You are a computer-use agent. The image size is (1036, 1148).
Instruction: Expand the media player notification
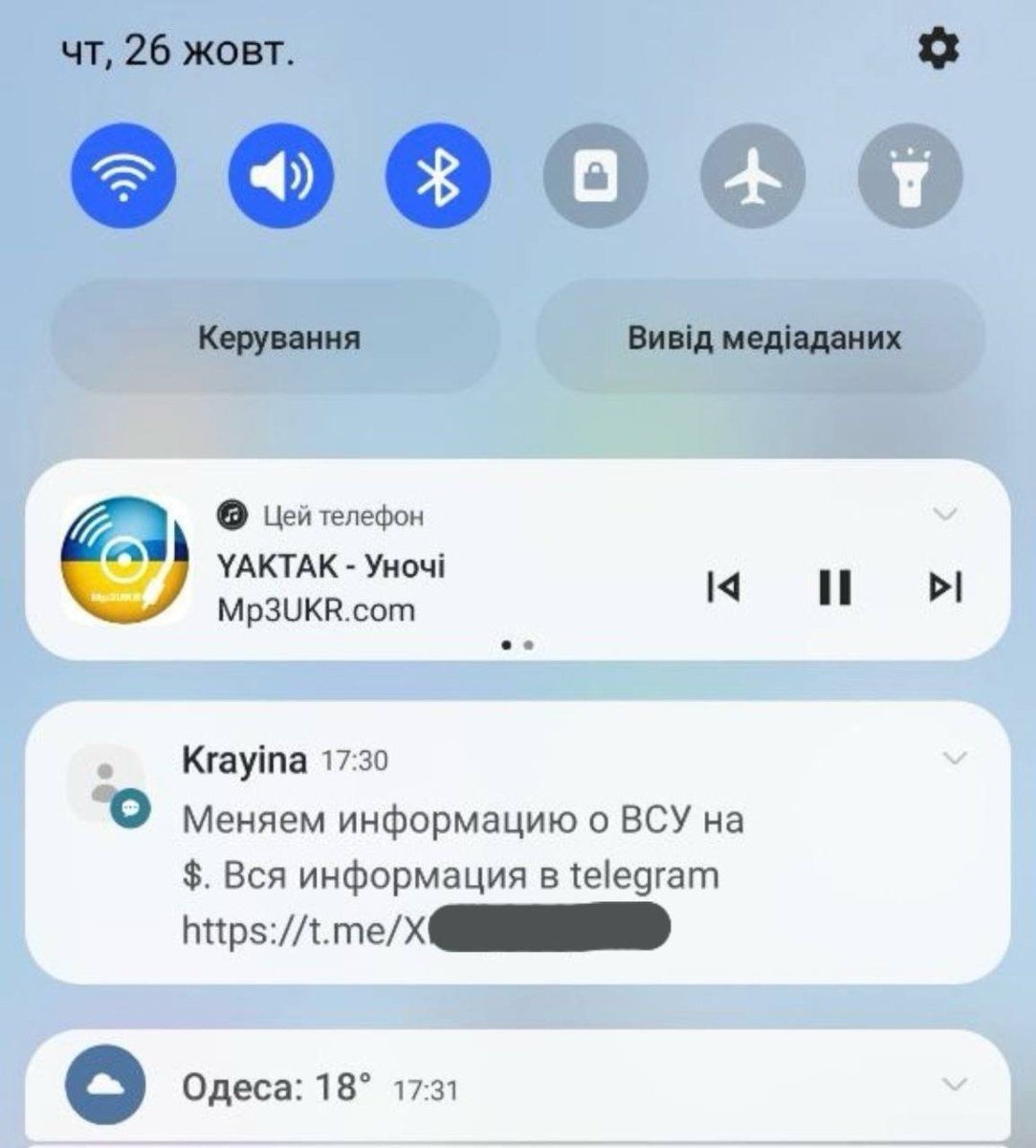pyautogui.click(x=945, y=515)
